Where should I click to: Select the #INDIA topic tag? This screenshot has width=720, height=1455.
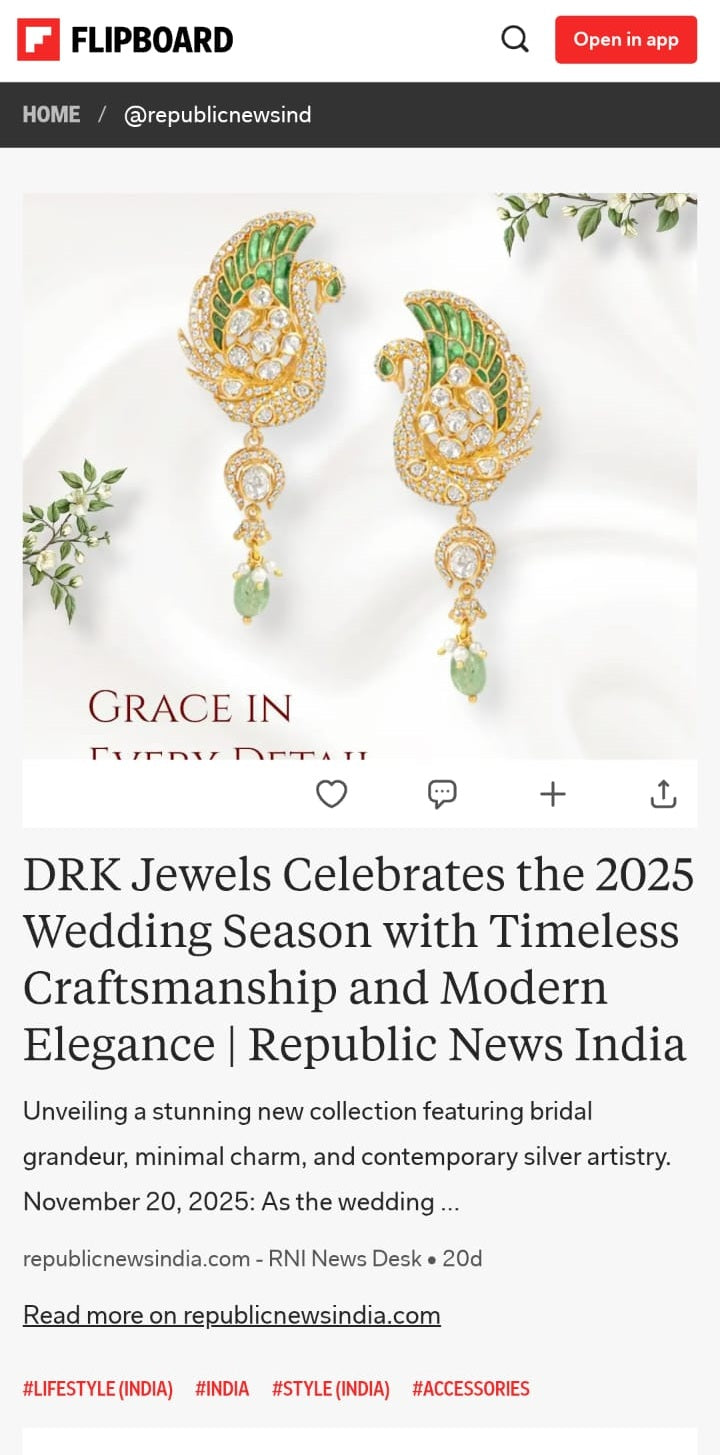coord(222,1389)
